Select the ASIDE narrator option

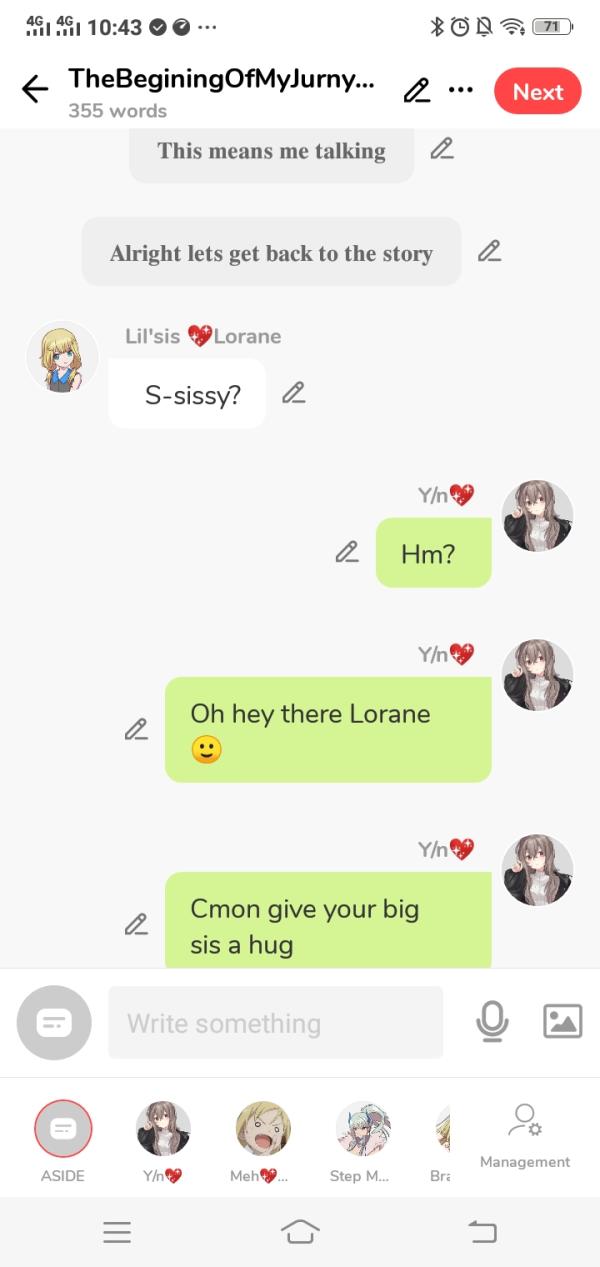tap(63, 1129)
